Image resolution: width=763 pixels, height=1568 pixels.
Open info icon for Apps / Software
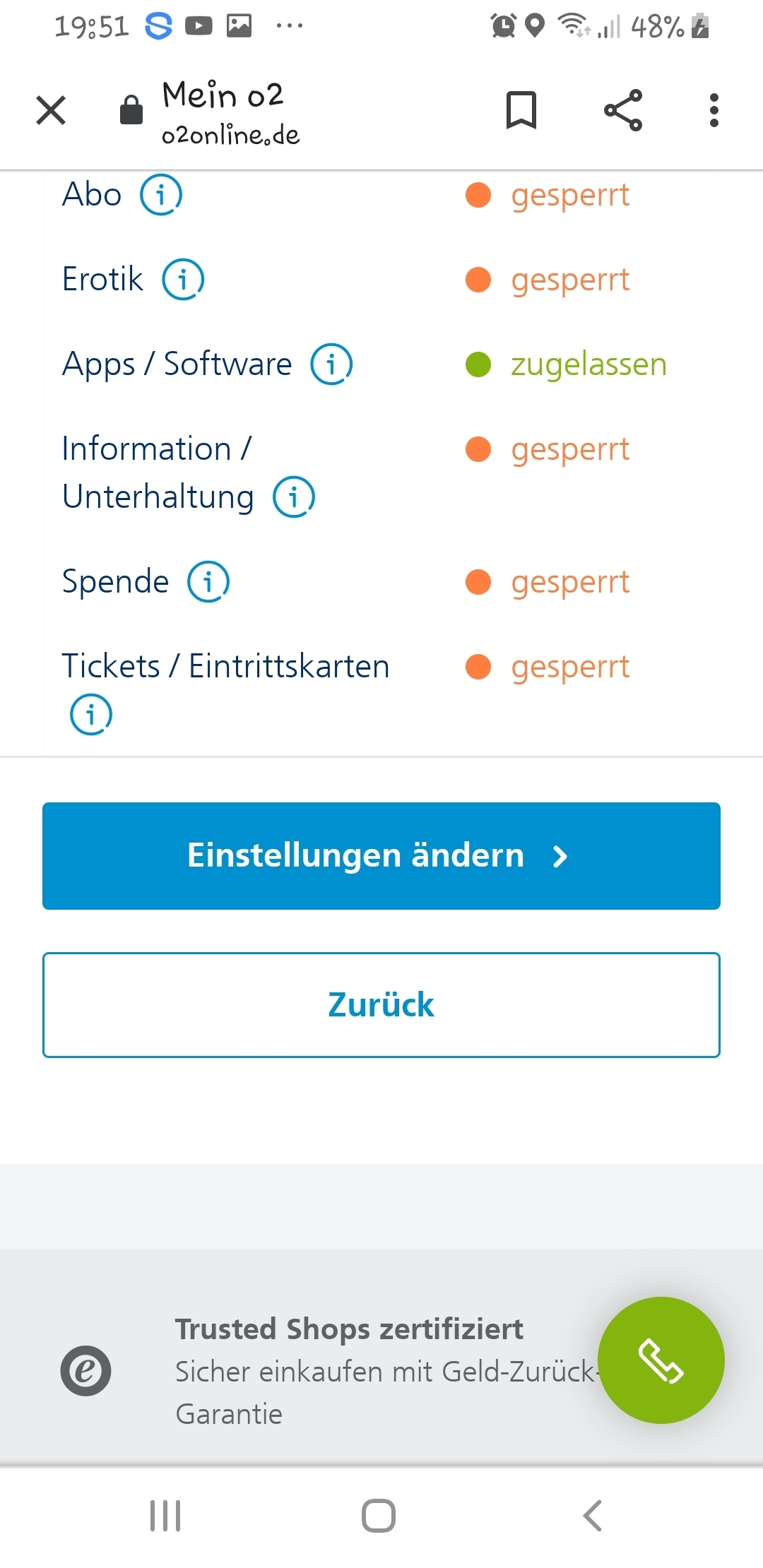332,364
